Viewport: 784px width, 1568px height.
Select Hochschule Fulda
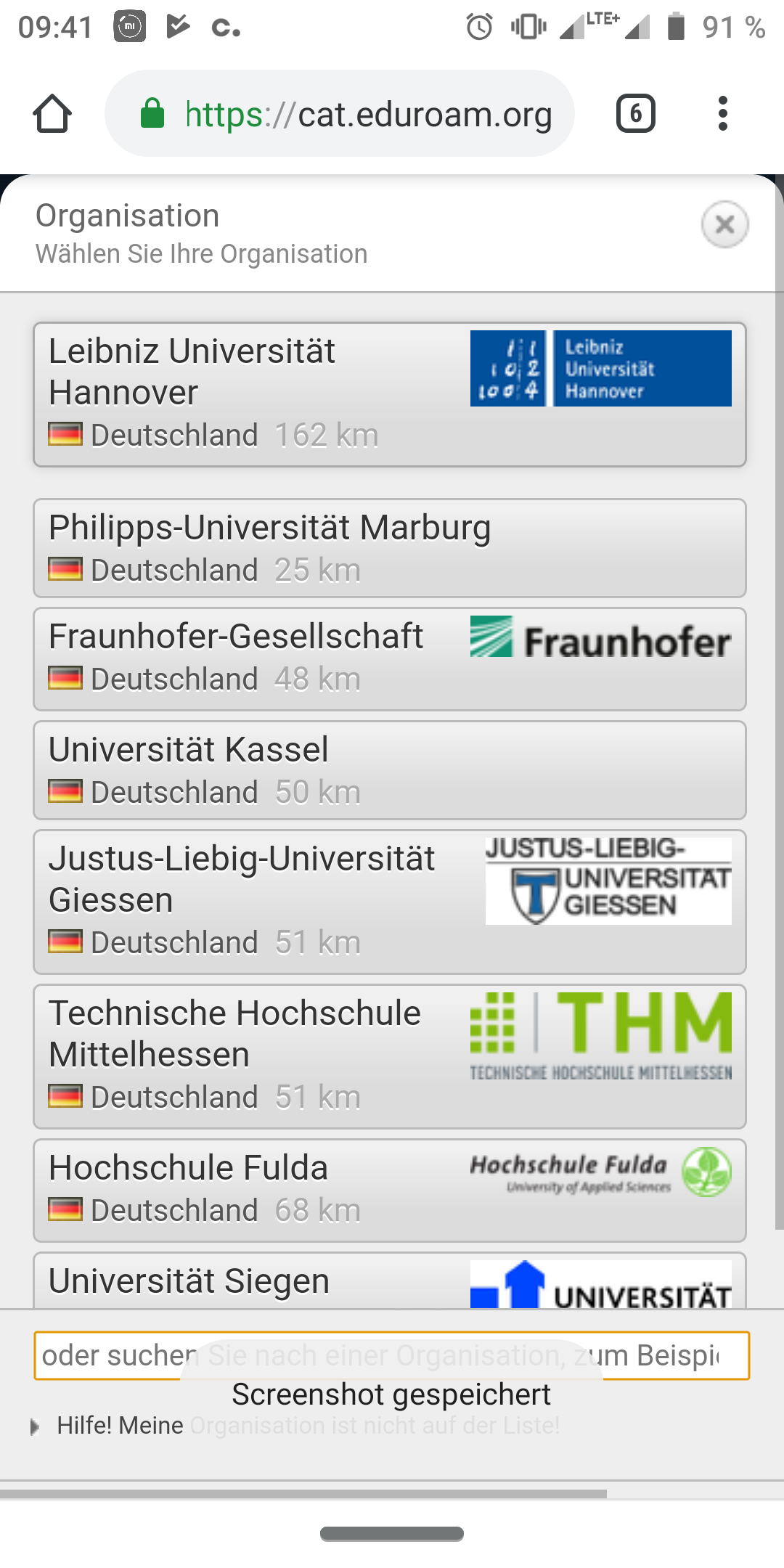[390, 1191]
